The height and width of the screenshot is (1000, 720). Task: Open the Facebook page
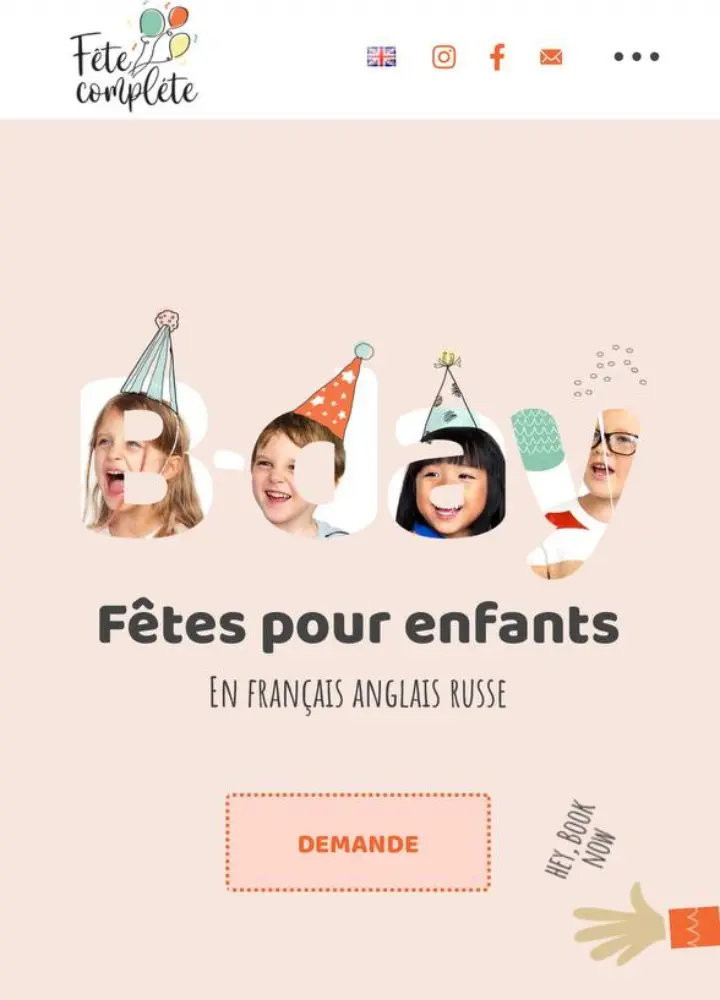coord(497,57)
